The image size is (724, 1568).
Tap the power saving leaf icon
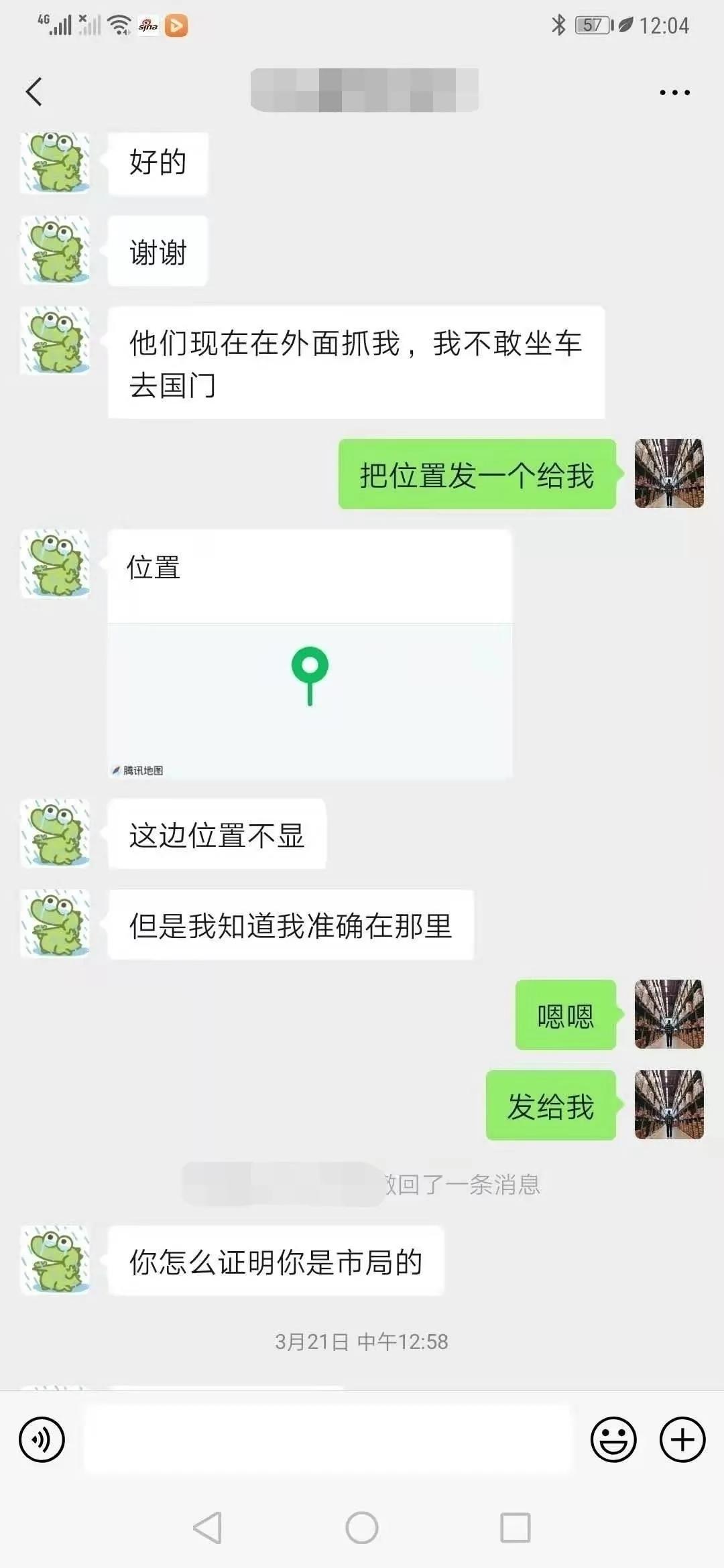625,23
